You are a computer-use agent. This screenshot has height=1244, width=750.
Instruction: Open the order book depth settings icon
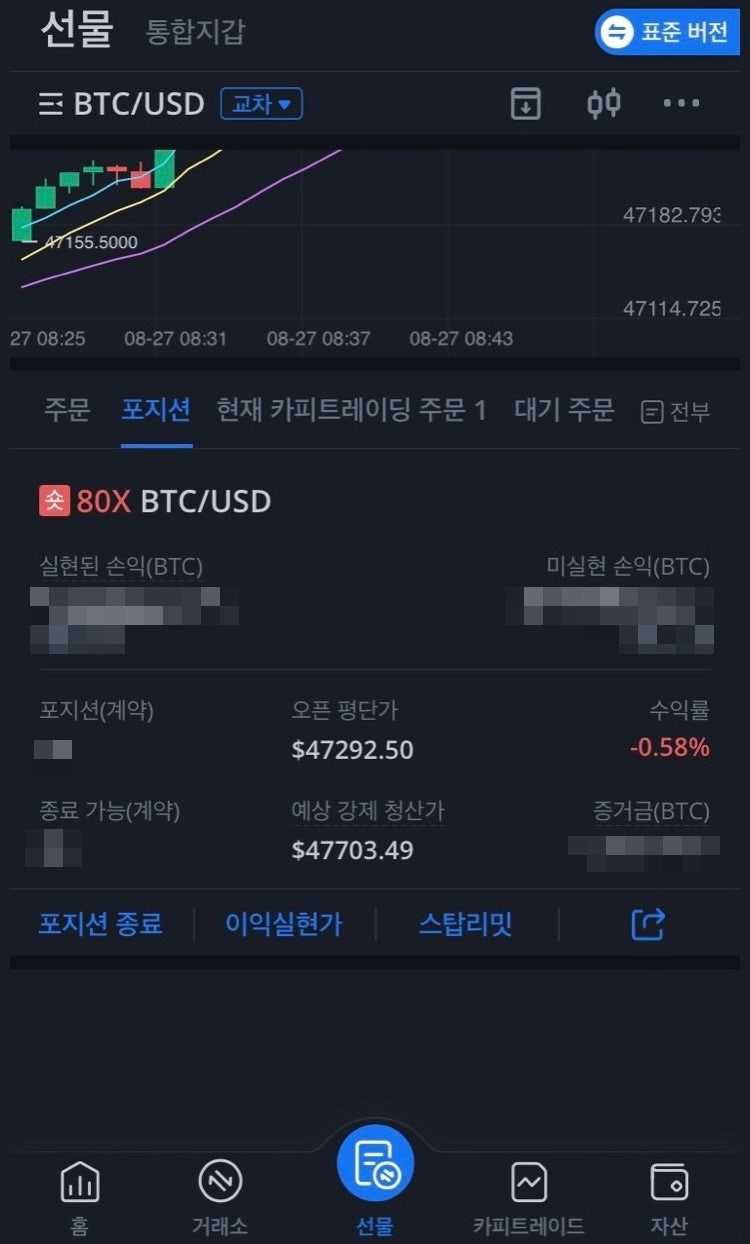pyautogui.click(x=603, y=103)
